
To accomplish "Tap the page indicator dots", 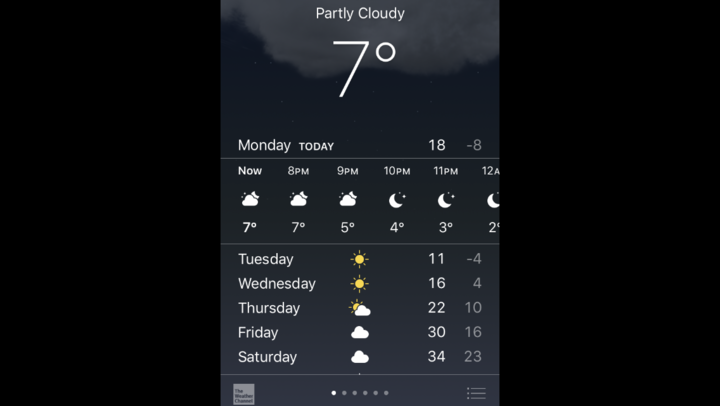I will click(360, 393).
